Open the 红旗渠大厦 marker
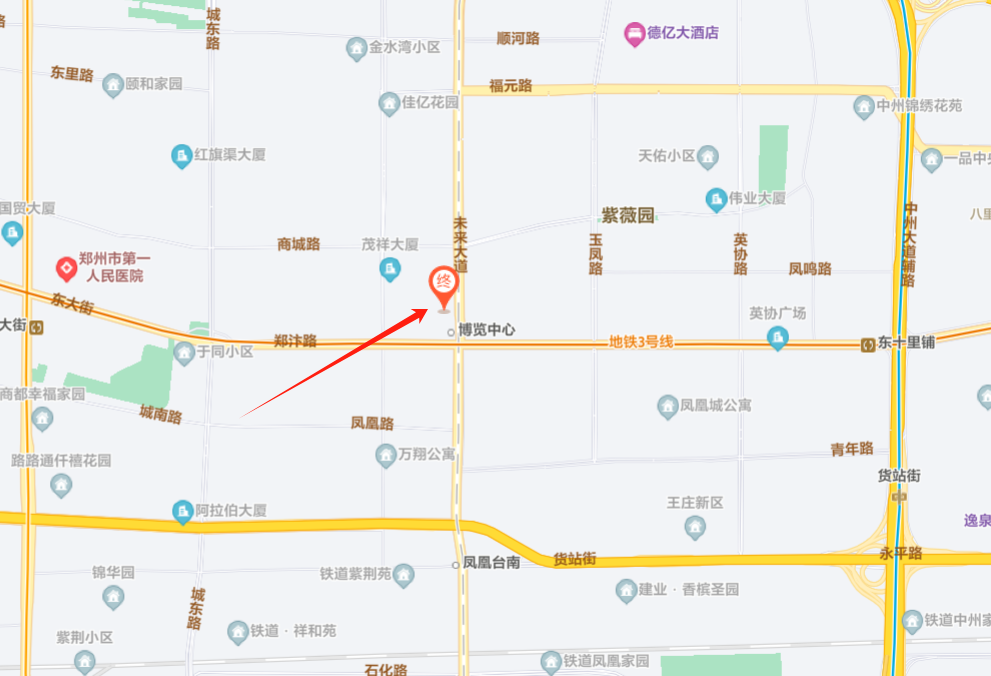The width and height of the screenshot is (991, 676). coord(181,156)
